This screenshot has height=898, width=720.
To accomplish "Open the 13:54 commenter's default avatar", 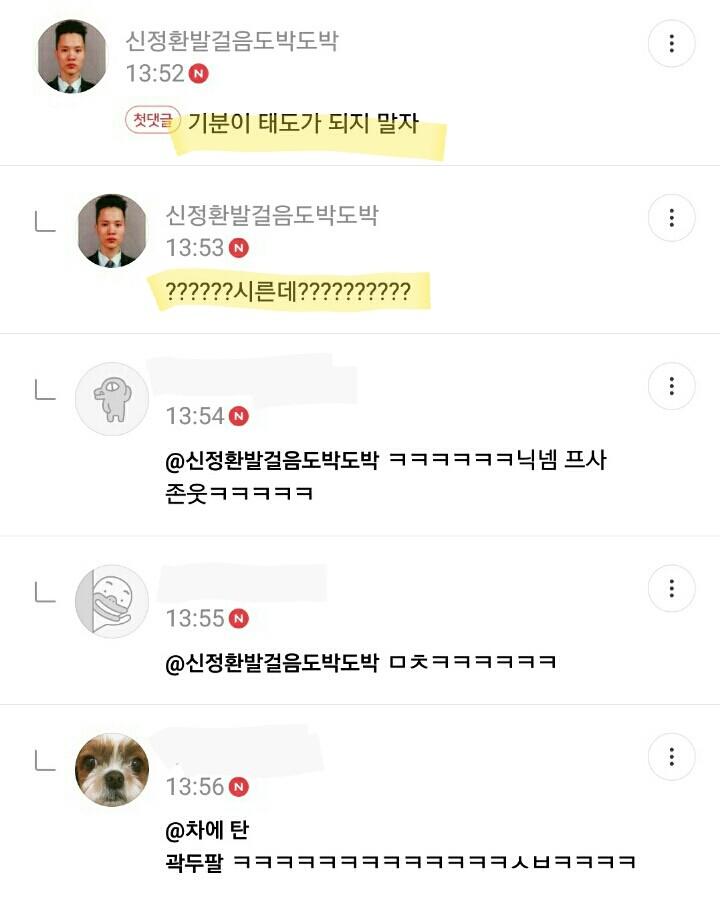I will click(112, 399).
